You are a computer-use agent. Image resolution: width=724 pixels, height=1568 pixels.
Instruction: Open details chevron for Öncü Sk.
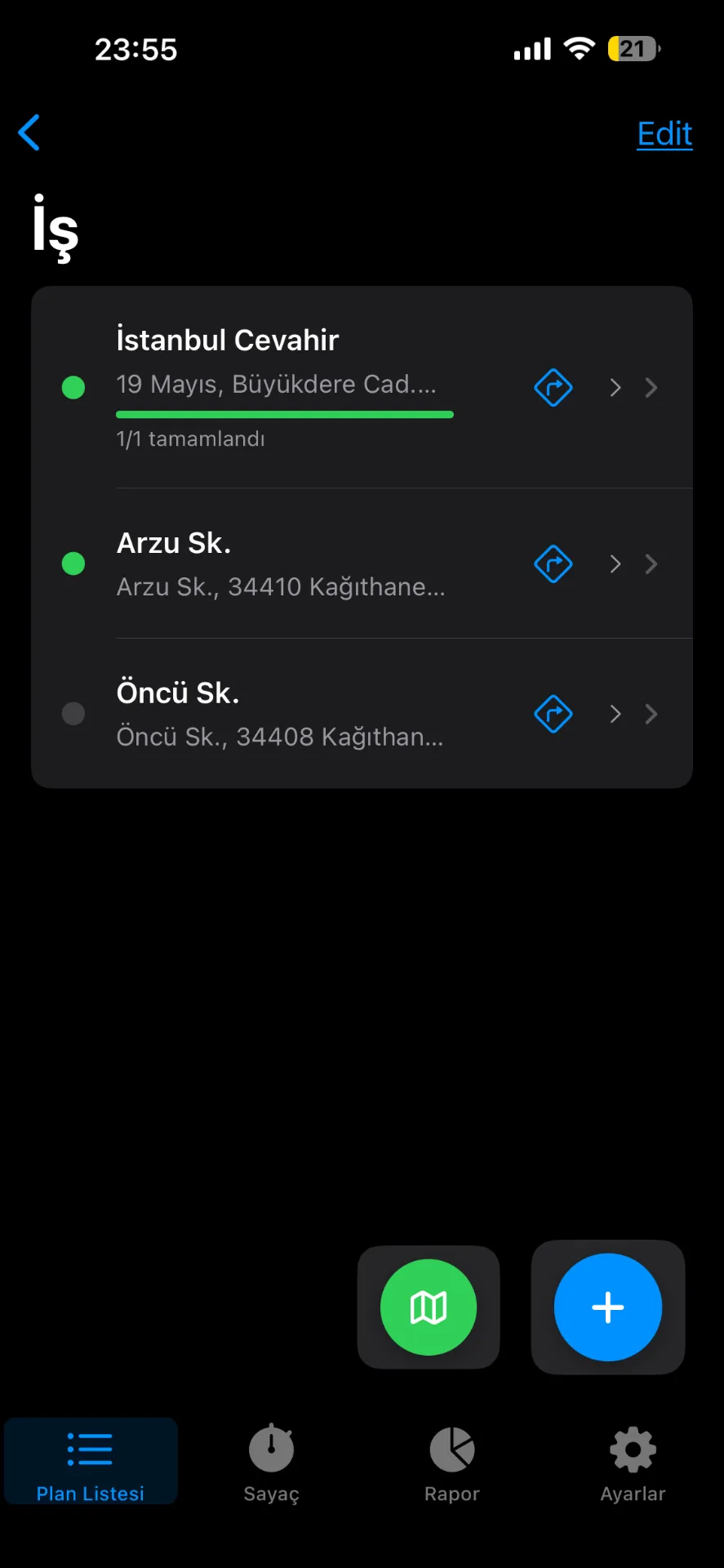[615, 714]
